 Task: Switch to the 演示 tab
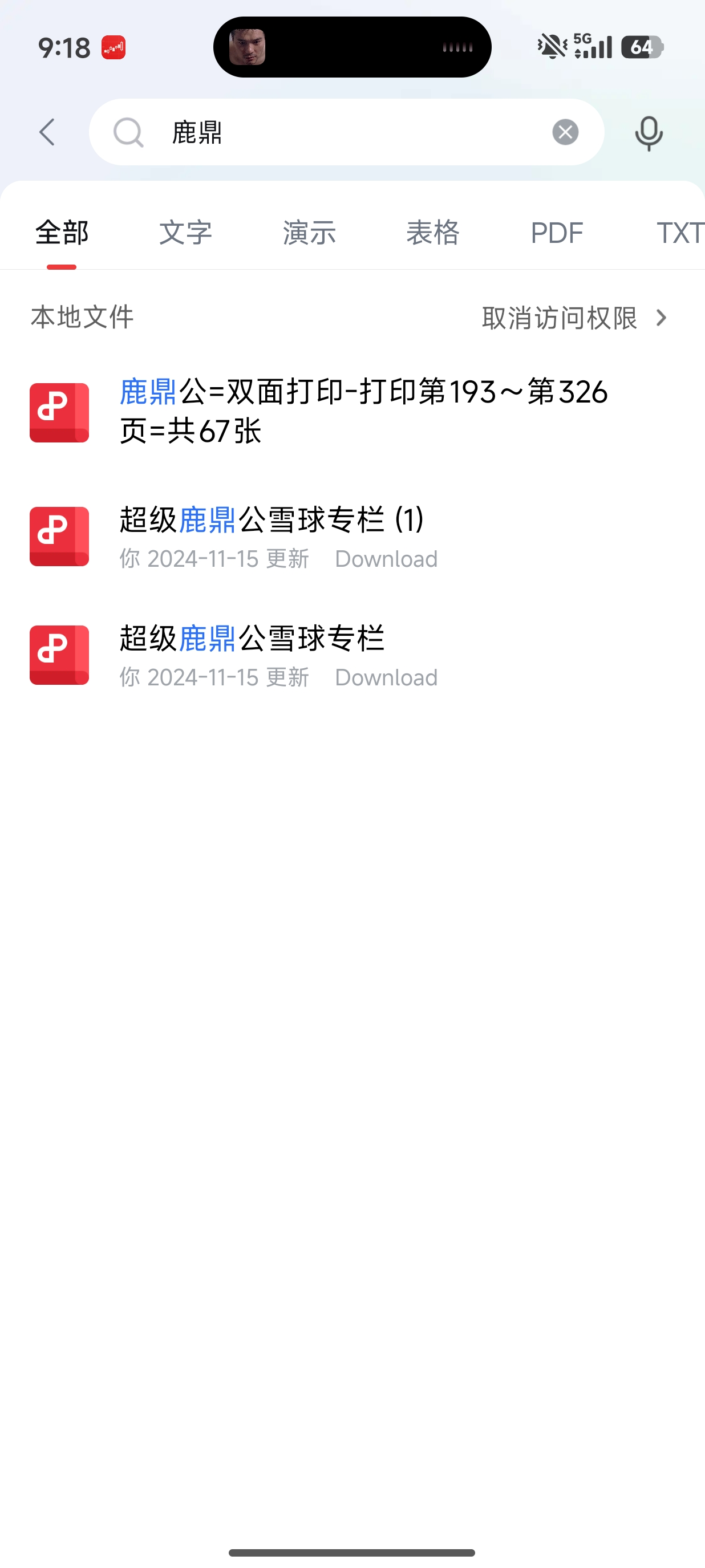[309, 233]
